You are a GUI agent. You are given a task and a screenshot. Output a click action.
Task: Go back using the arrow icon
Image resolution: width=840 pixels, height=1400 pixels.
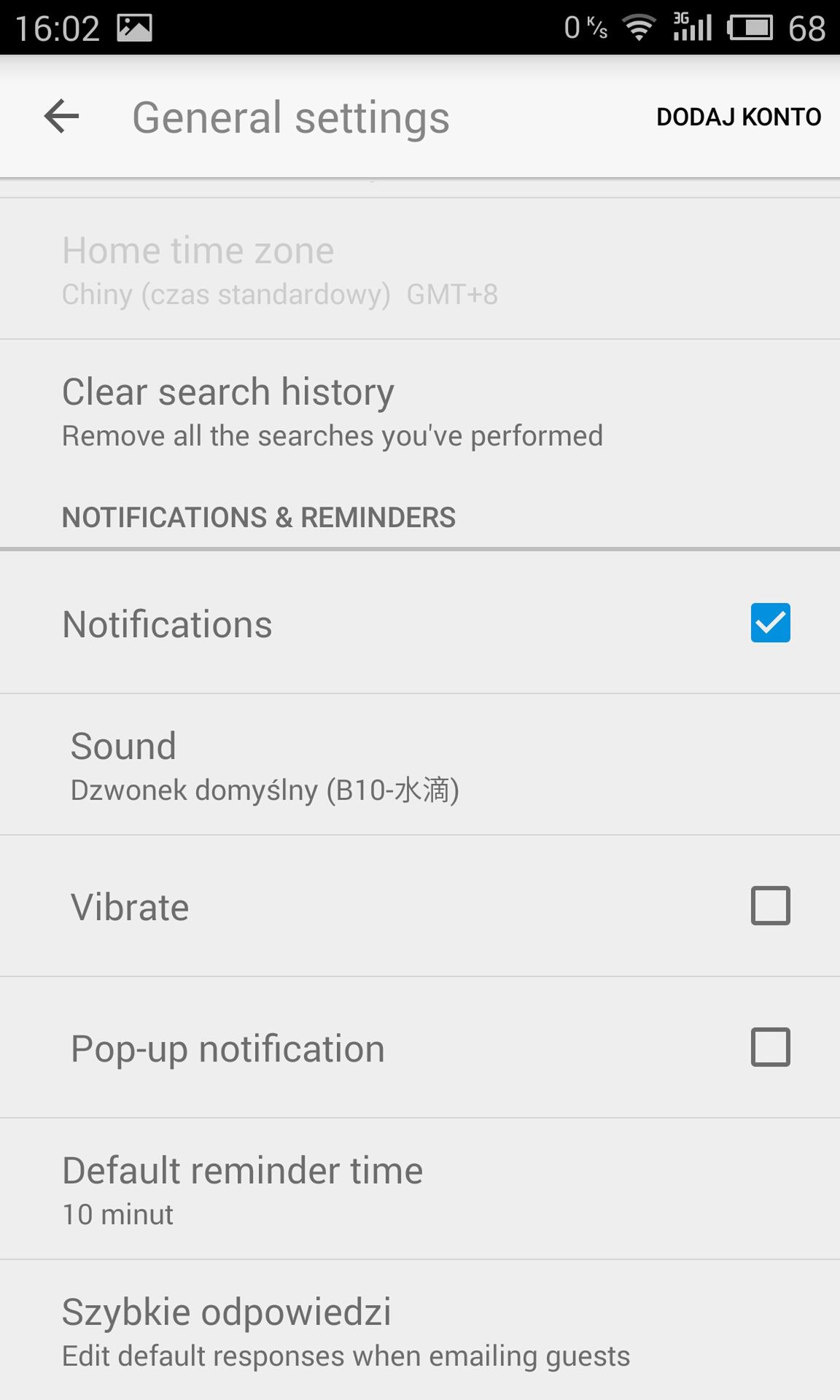pos(61,117)
